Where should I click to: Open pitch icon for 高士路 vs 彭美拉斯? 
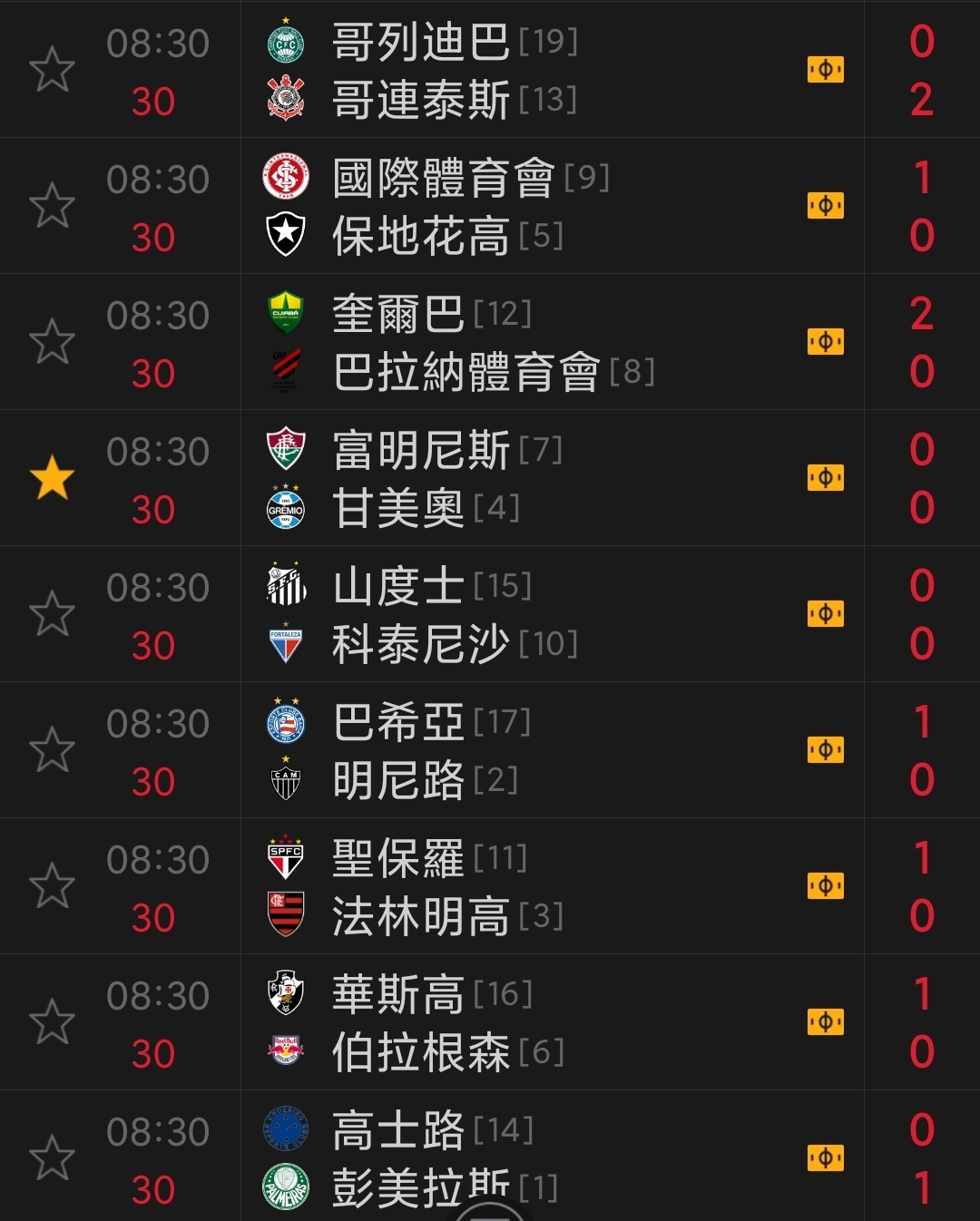pos(825,1158)
